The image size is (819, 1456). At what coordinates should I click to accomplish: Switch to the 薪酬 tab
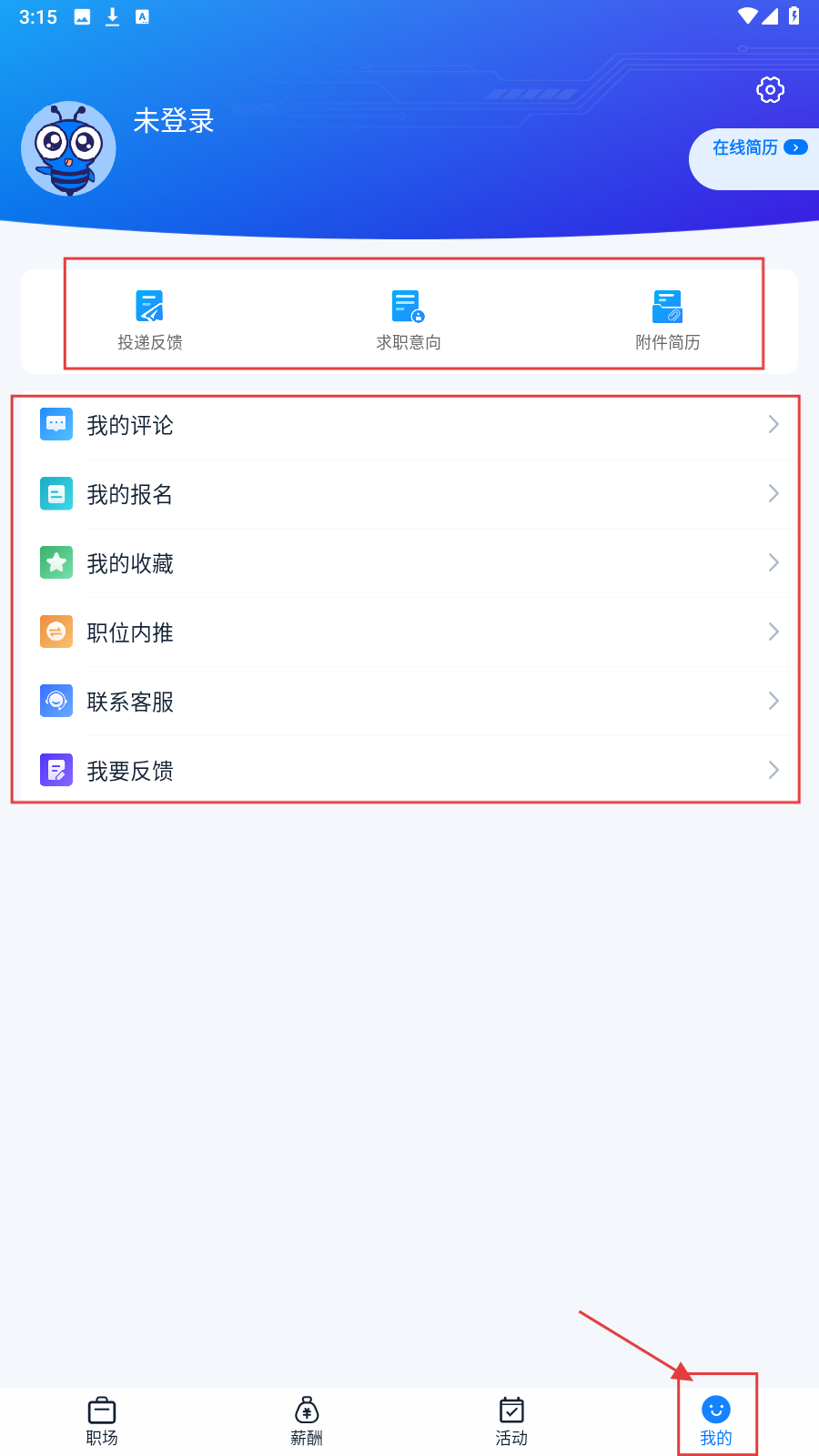click(x=307, y=1421)
